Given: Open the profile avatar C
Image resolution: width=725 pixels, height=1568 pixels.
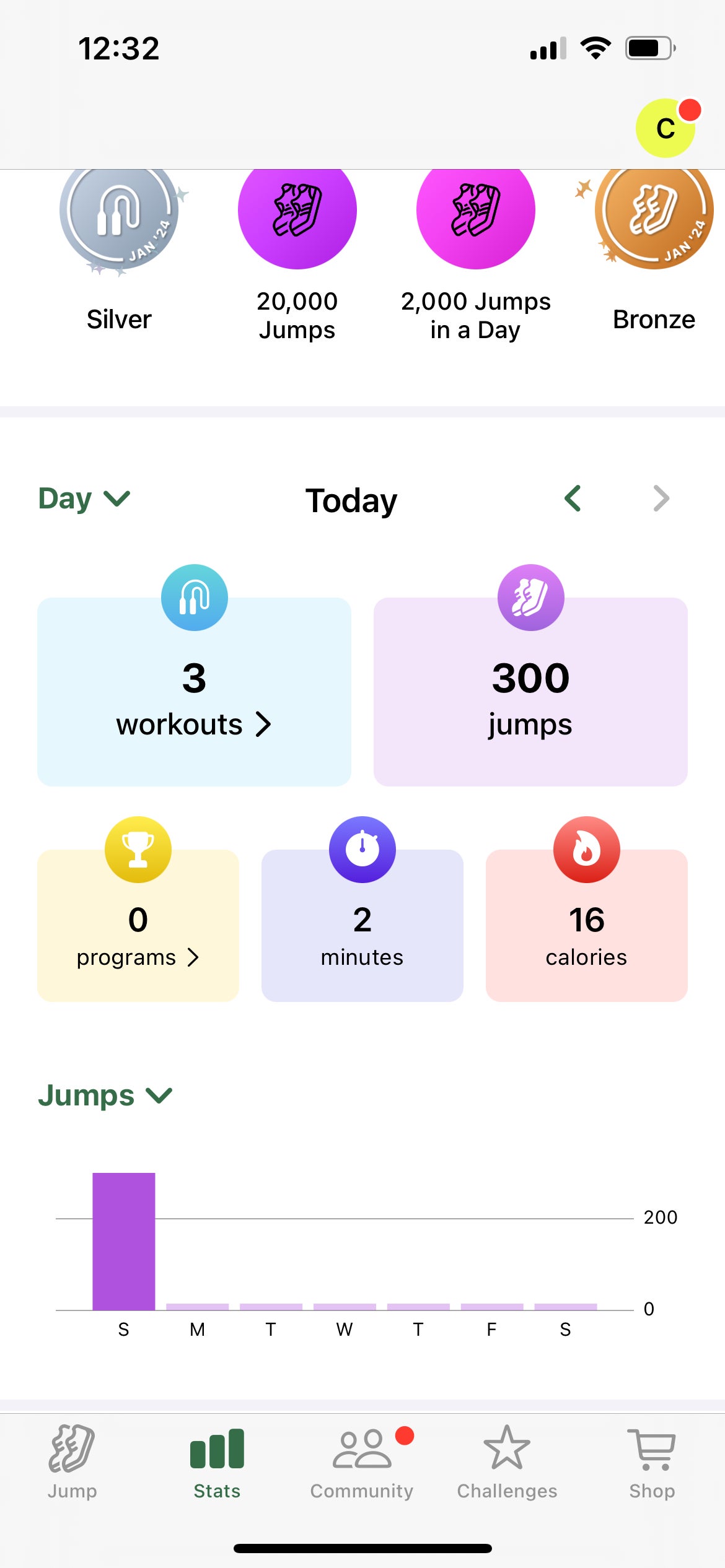Looking at the screenshot, I should tap(665, 128).
